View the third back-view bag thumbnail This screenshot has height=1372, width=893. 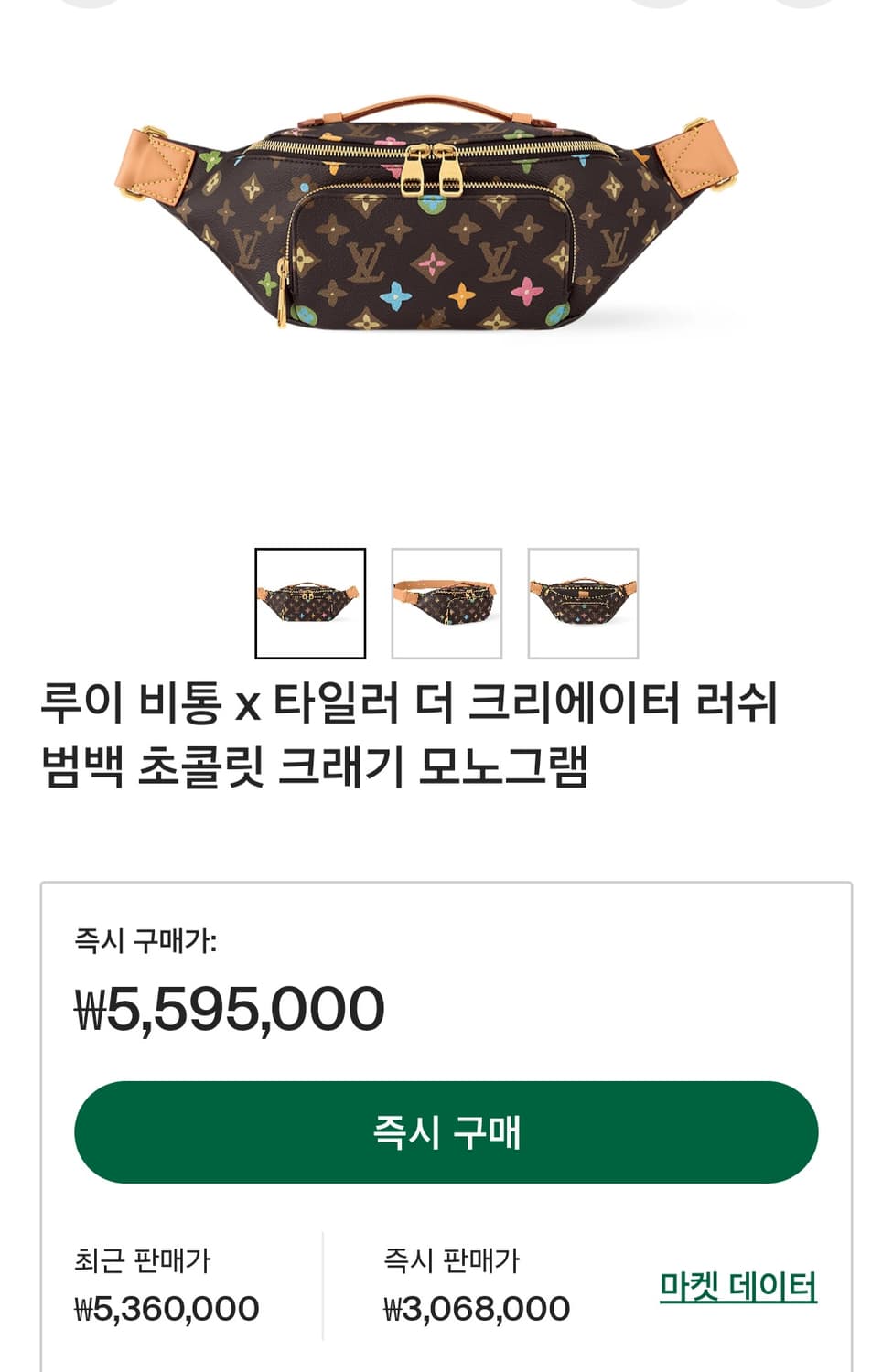point(582,601)
